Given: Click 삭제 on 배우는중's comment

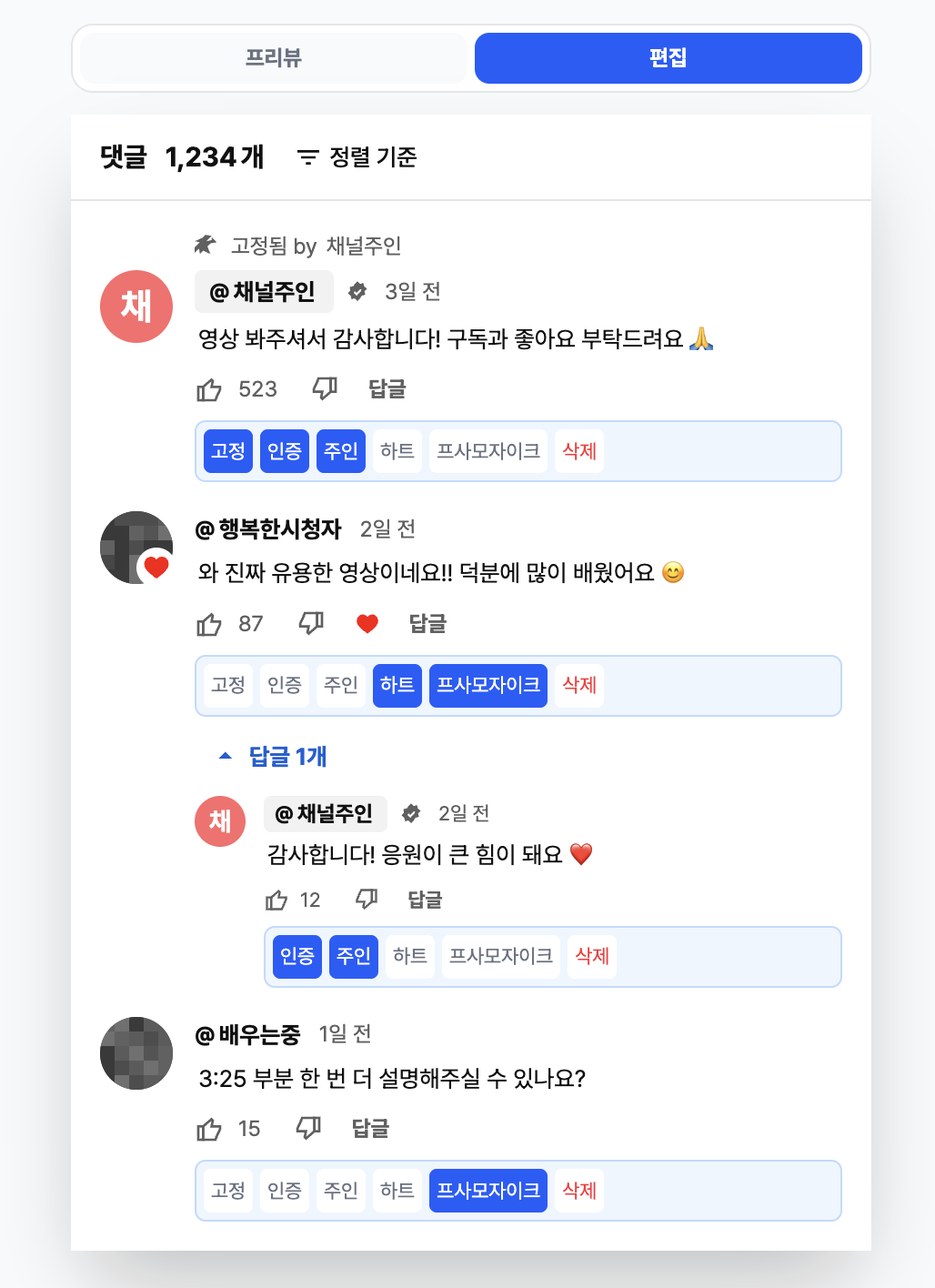Looking at the screenshot, I should [578, 1190].
